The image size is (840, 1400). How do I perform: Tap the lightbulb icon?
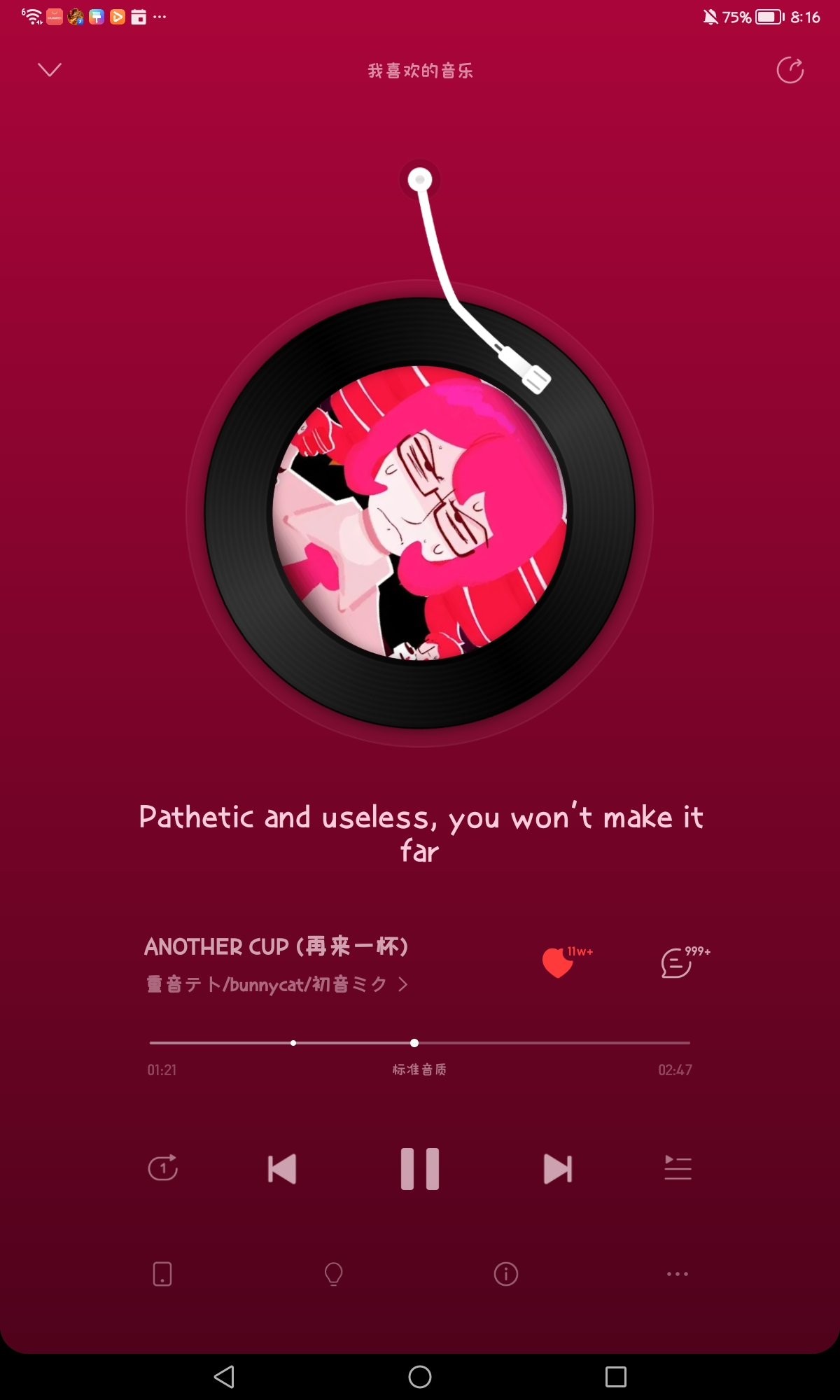point(334,1274)
